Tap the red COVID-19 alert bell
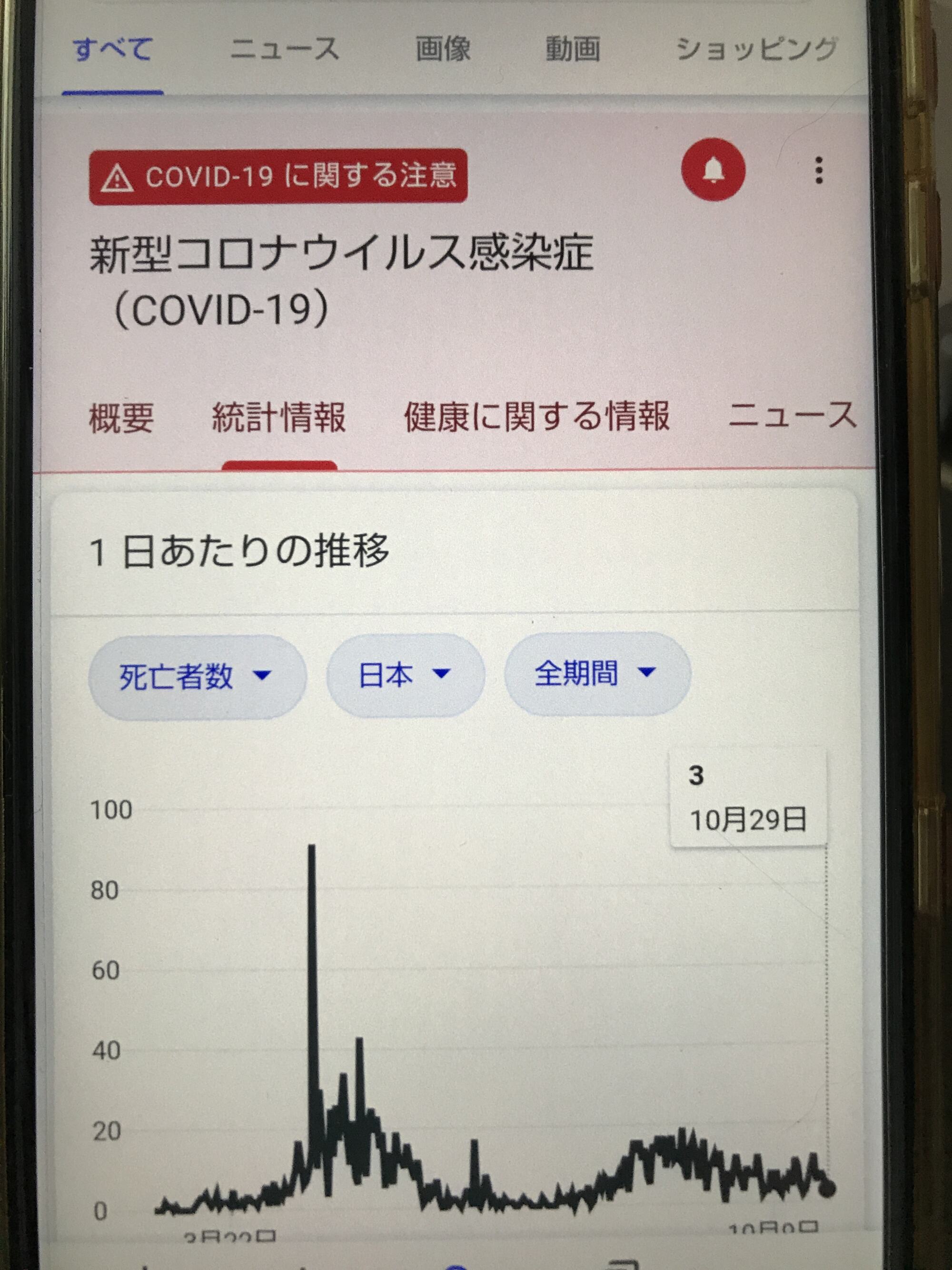 (x=713, y=170)
